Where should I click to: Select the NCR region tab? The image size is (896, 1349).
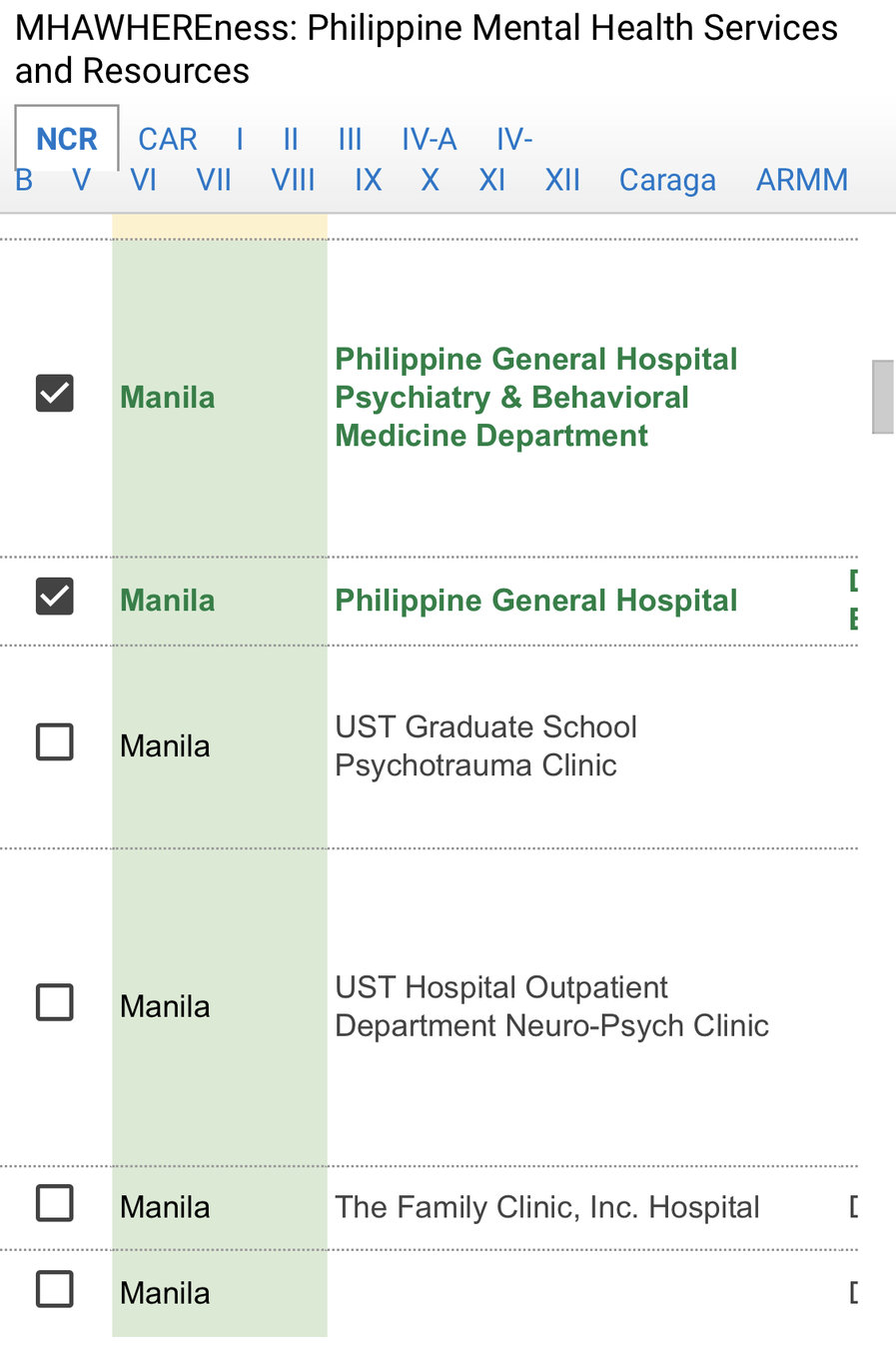(x=67, y=139)
